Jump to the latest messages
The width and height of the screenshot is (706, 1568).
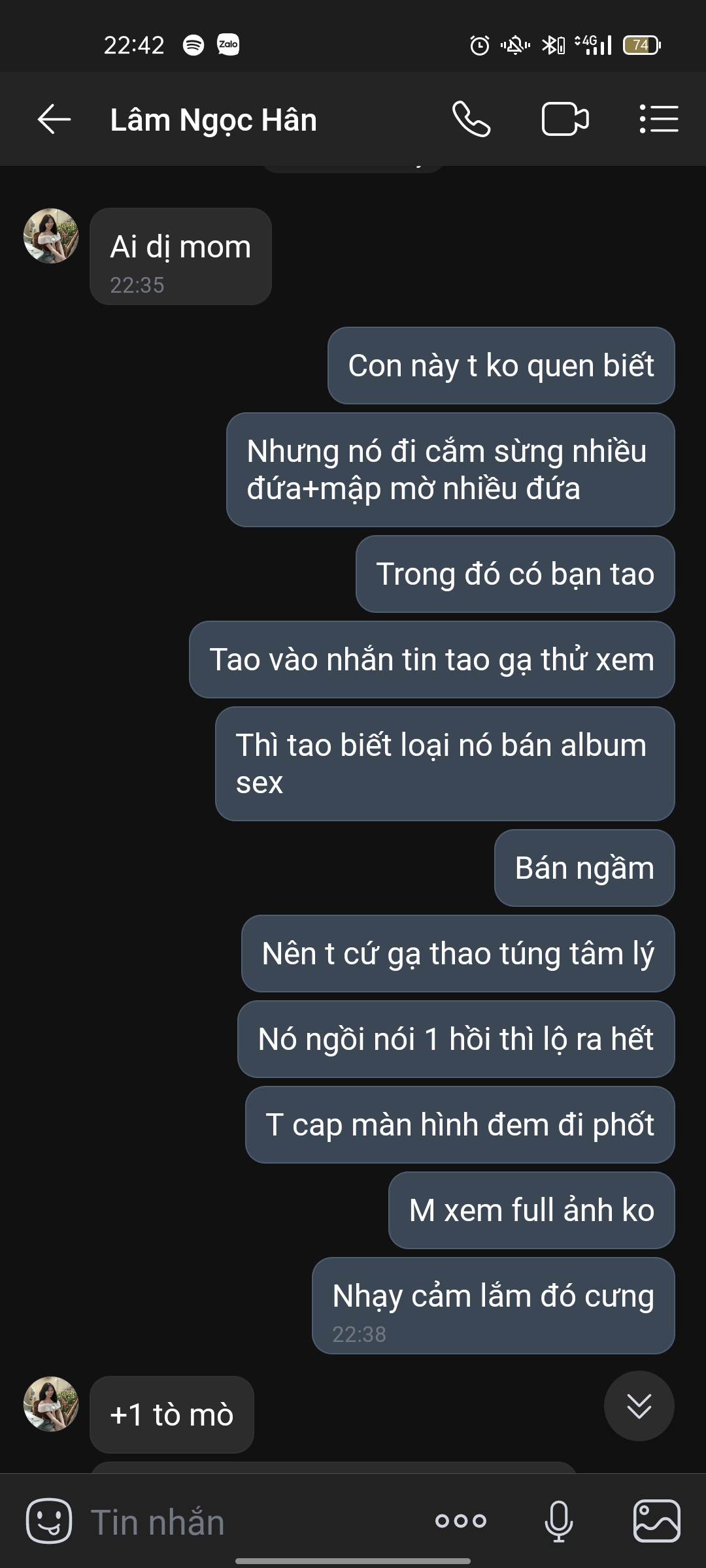pos(639,1405)
